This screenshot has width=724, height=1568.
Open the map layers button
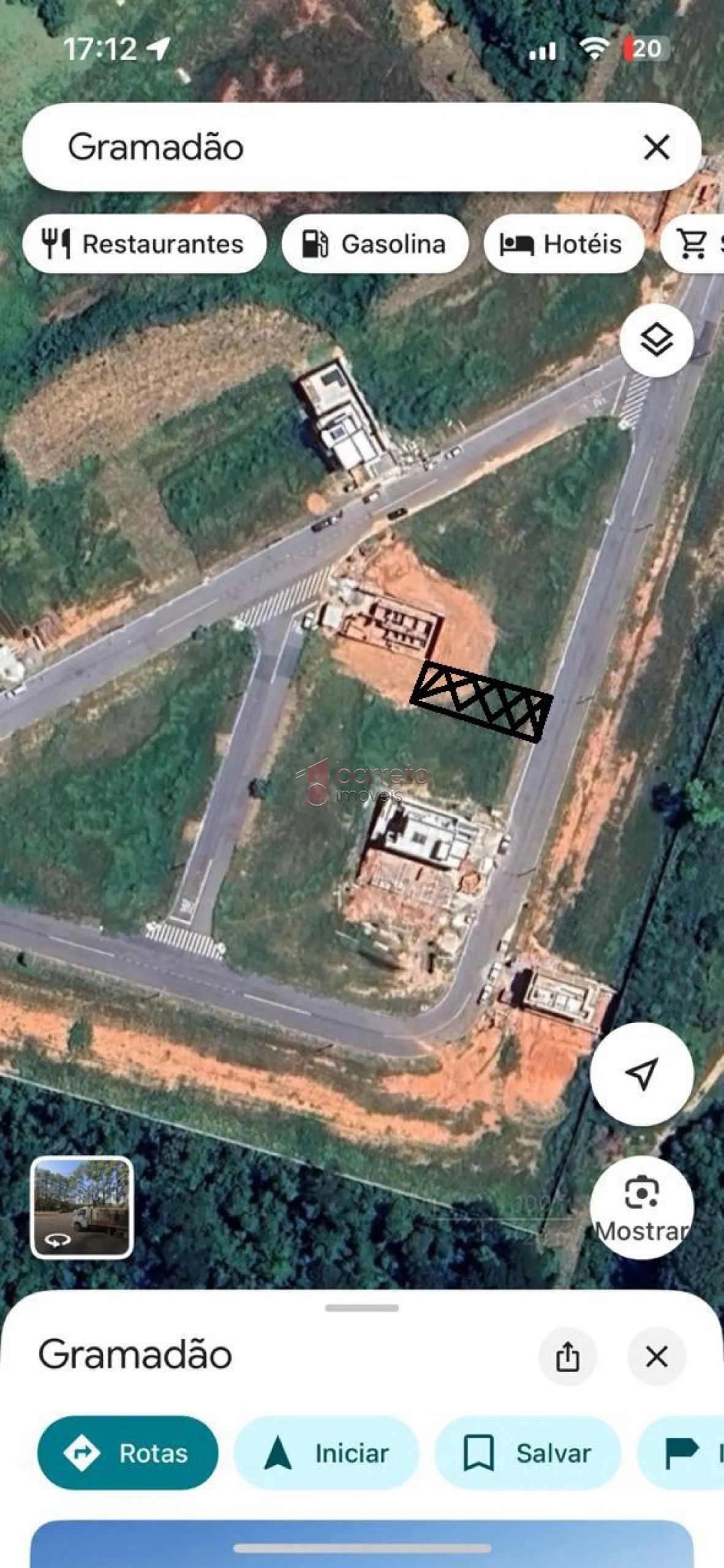coord(656,339)
